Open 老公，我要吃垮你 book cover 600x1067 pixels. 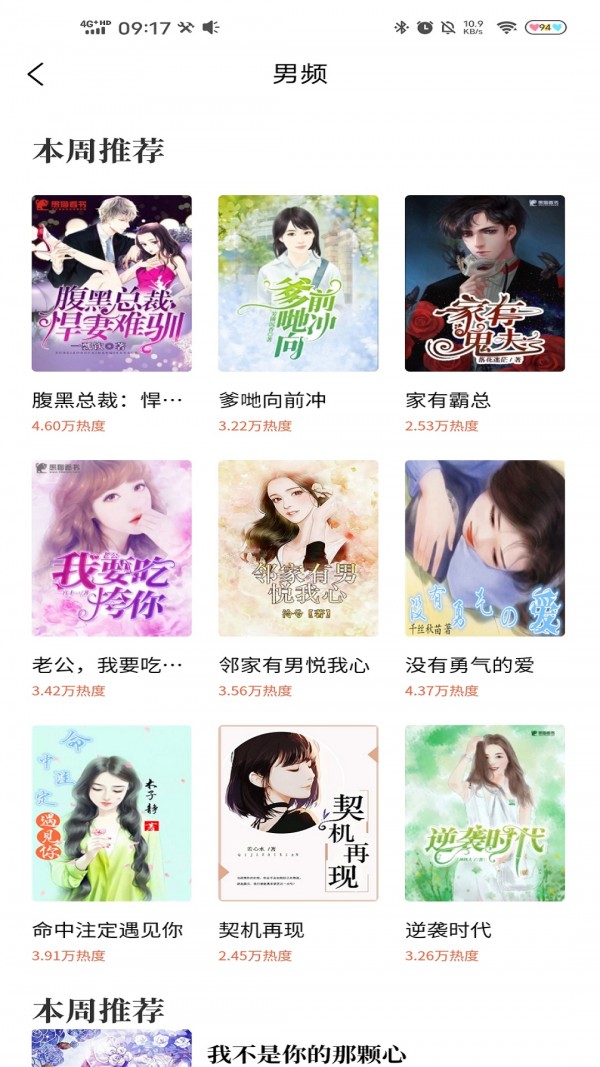click(111, 548)
